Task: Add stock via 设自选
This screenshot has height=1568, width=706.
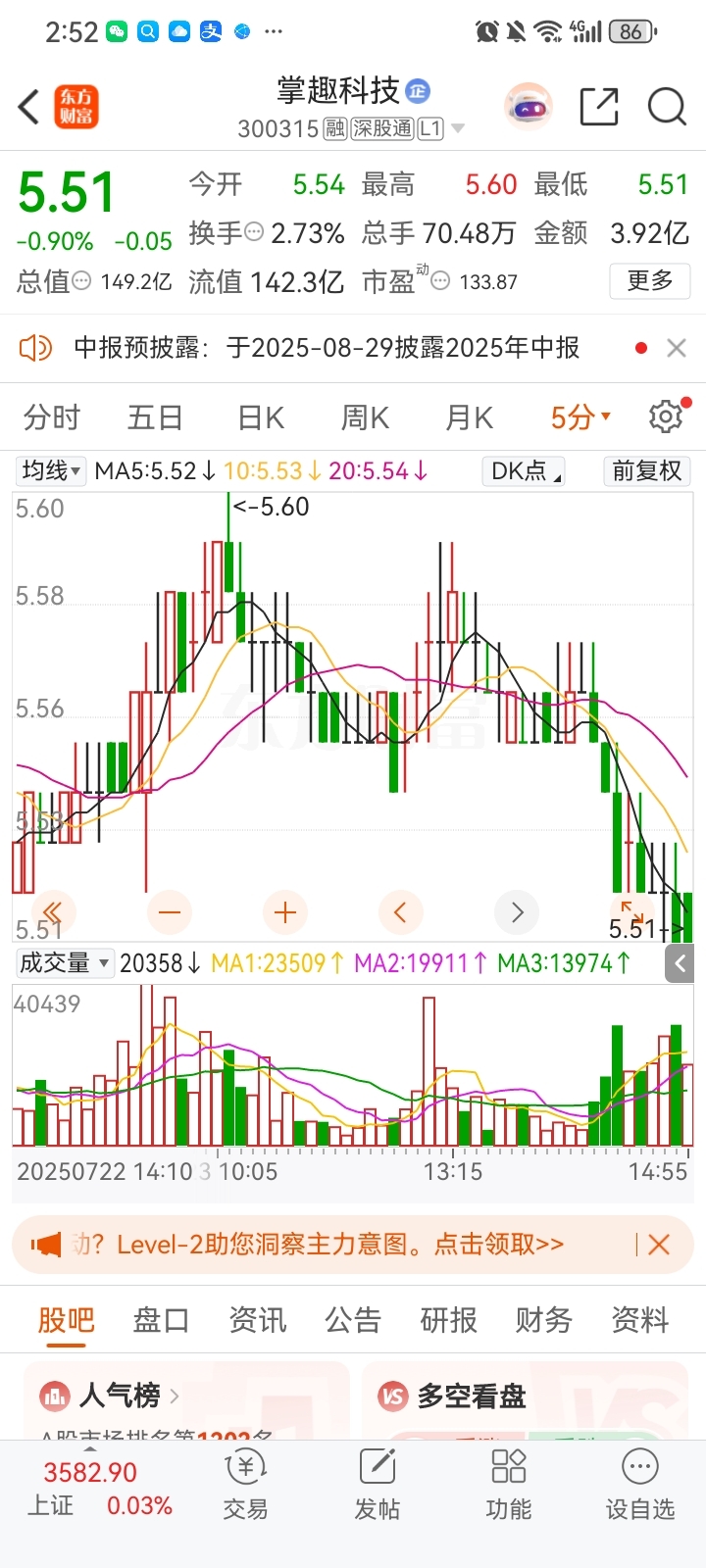Action: pos(639,1485)
